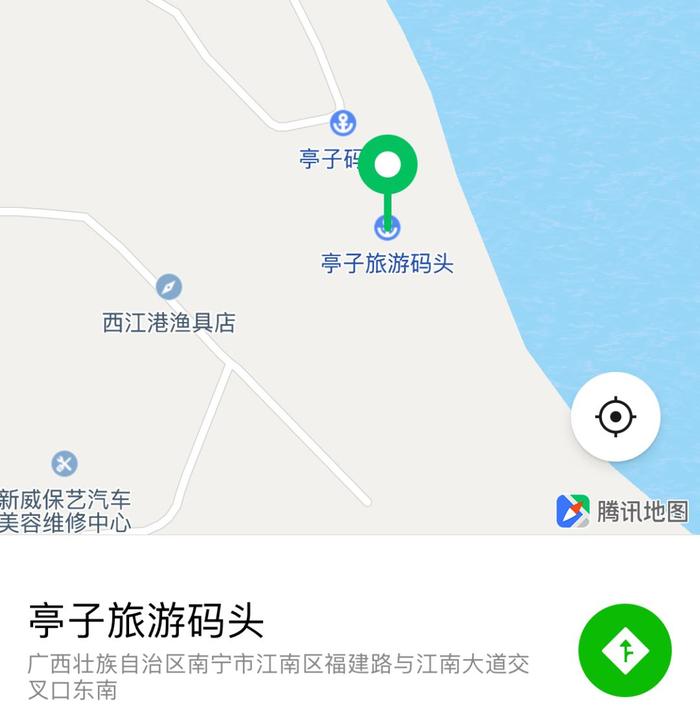Select the 西江港渔具店 map marker
700x727 pixels.
(169, 287)
